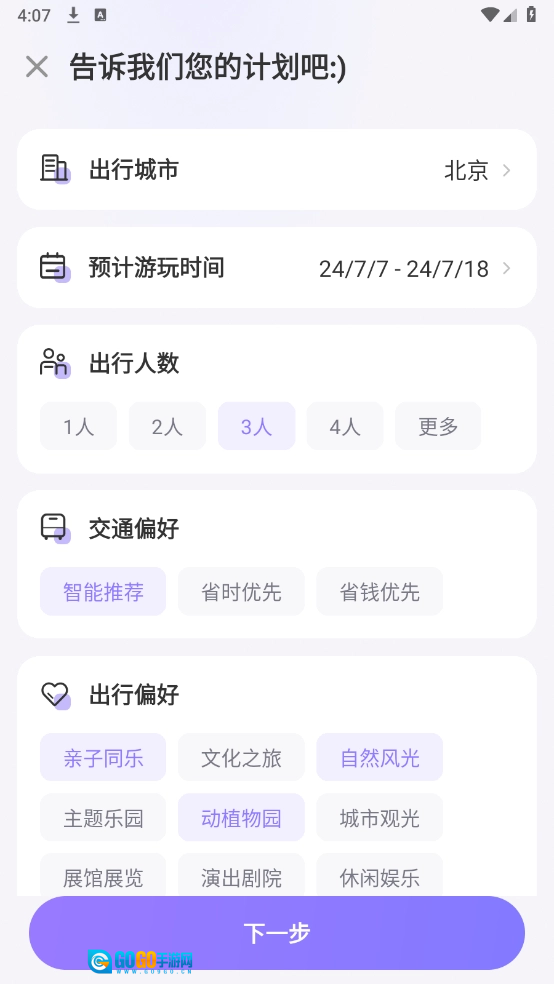Select the 演出剧院 preference chip
The image size is (554, 984).
pos(241,876)
